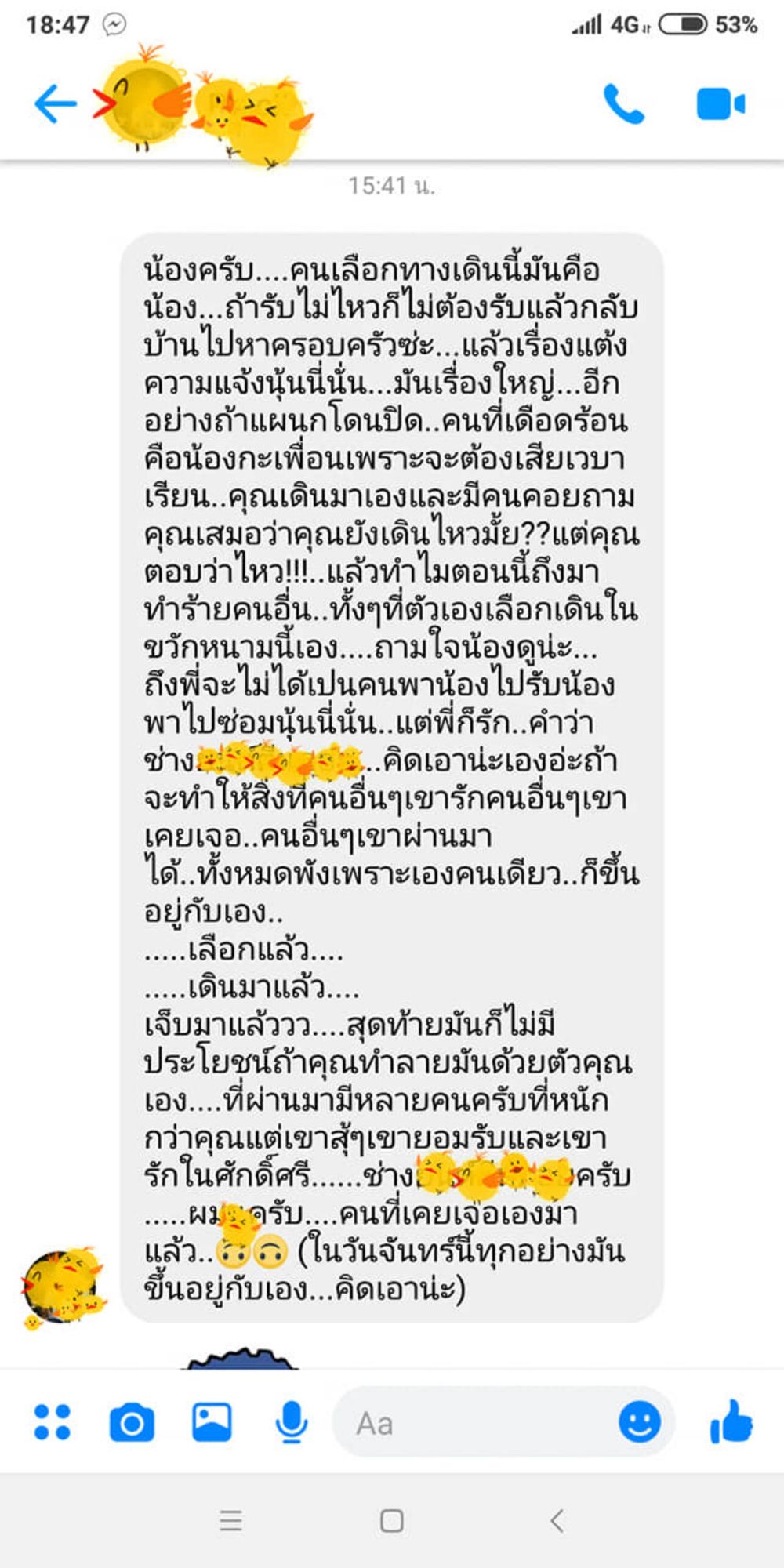Tap the system home button
This screenshot has height=1568, width=784.
point(392,1520)
